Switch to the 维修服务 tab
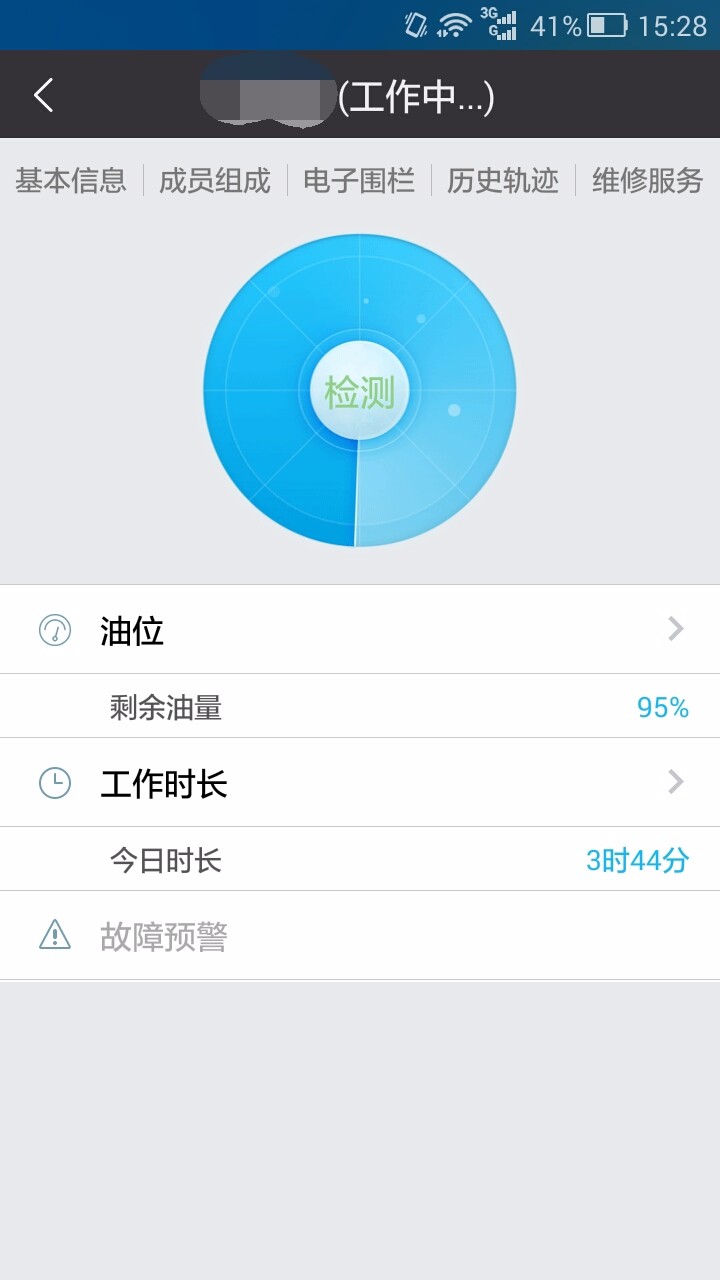This screenshot has height=1280, width=720. pyautogui.click(x=648, y=181)
